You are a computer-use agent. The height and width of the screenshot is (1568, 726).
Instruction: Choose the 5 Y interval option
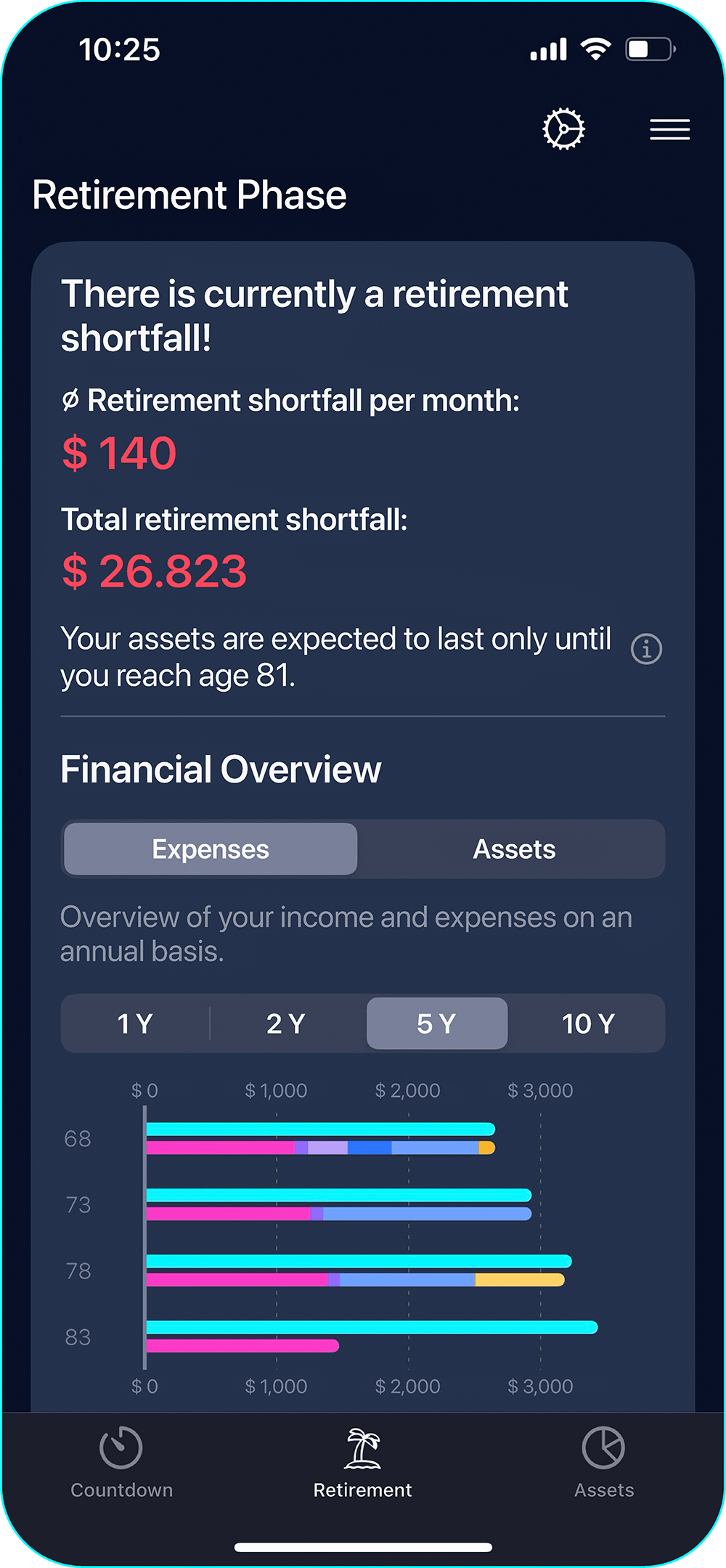436,1024
